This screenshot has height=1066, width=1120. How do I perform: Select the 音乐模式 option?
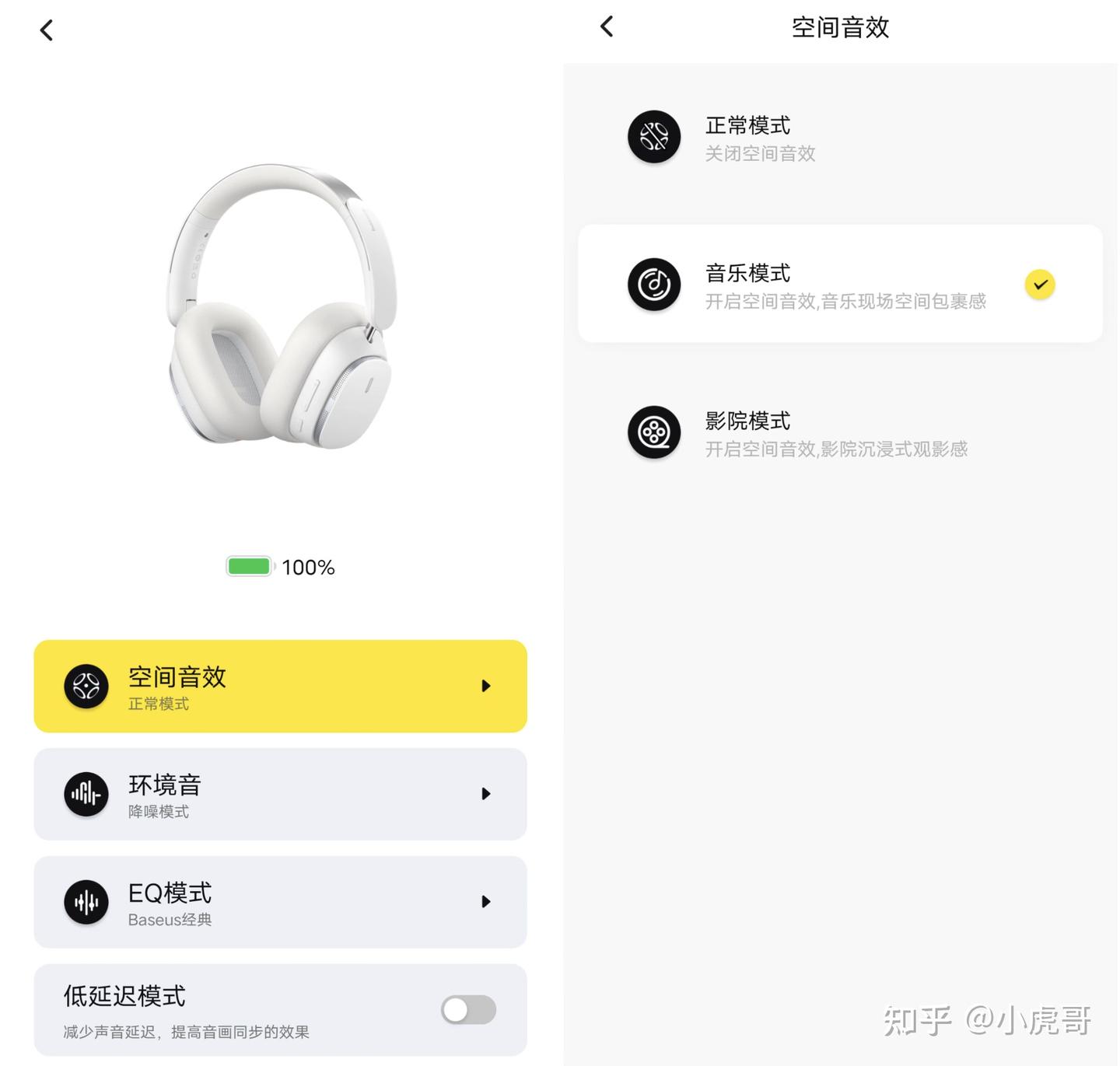(840, 284)
